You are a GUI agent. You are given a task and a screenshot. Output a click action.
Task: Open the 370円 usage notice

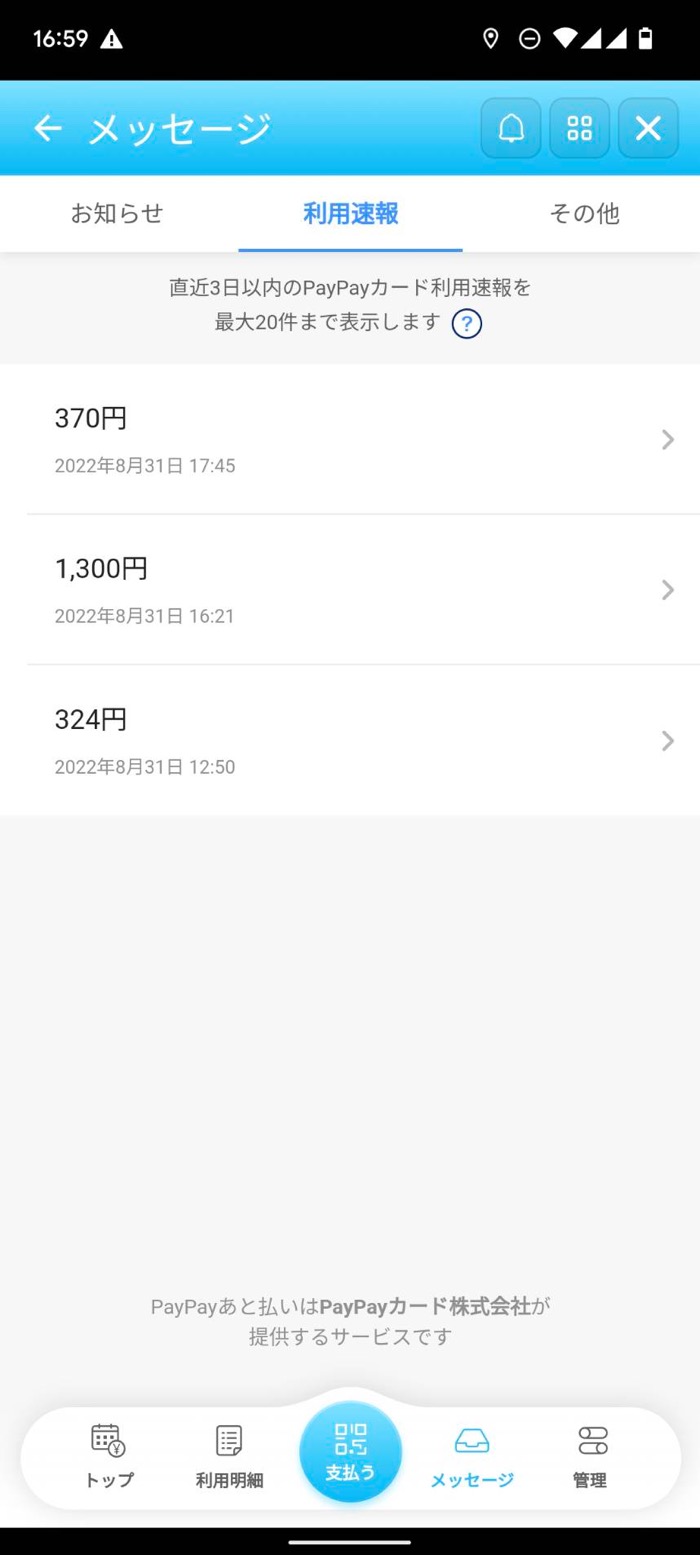(x=350, y=439)
